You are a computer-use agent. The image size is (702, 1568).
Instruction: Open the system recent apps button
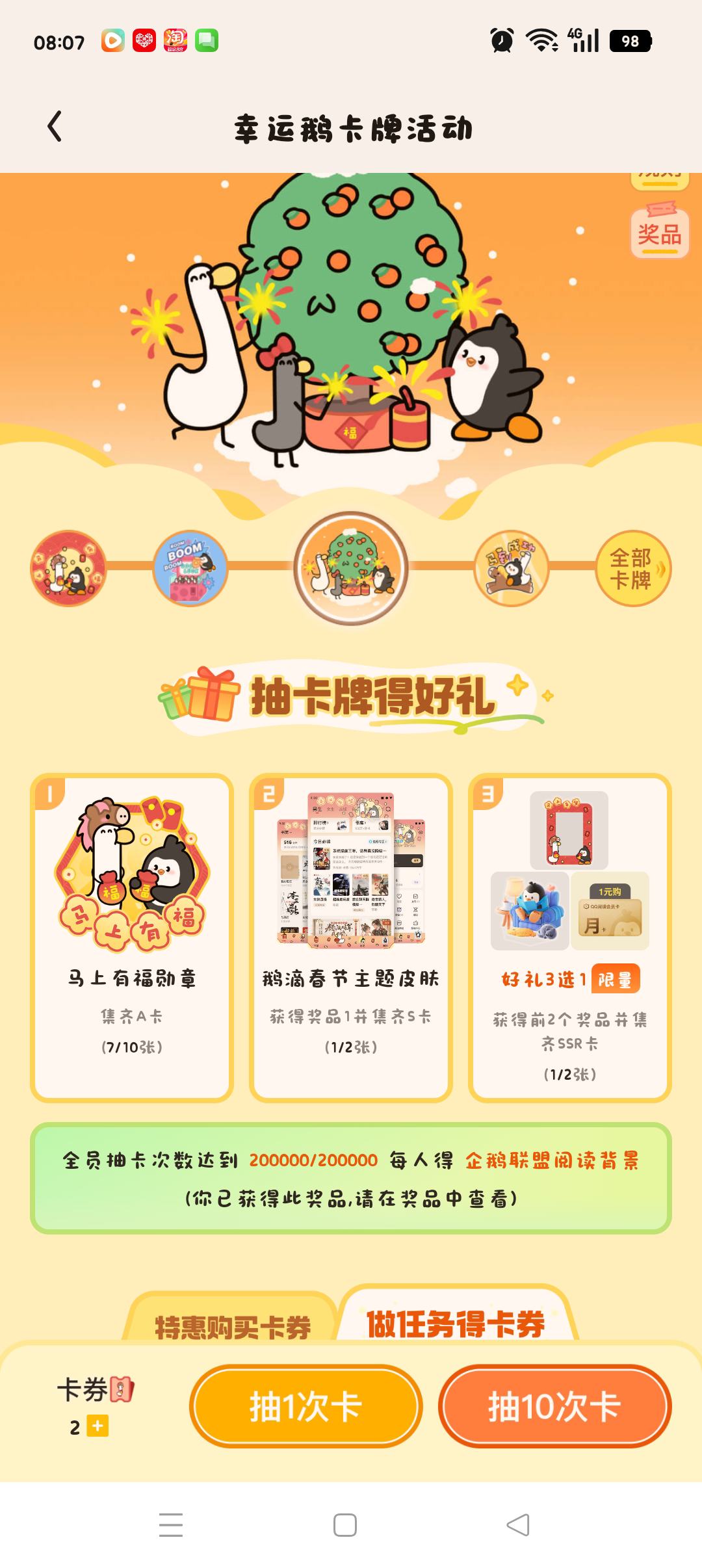tap(171, 1524)
